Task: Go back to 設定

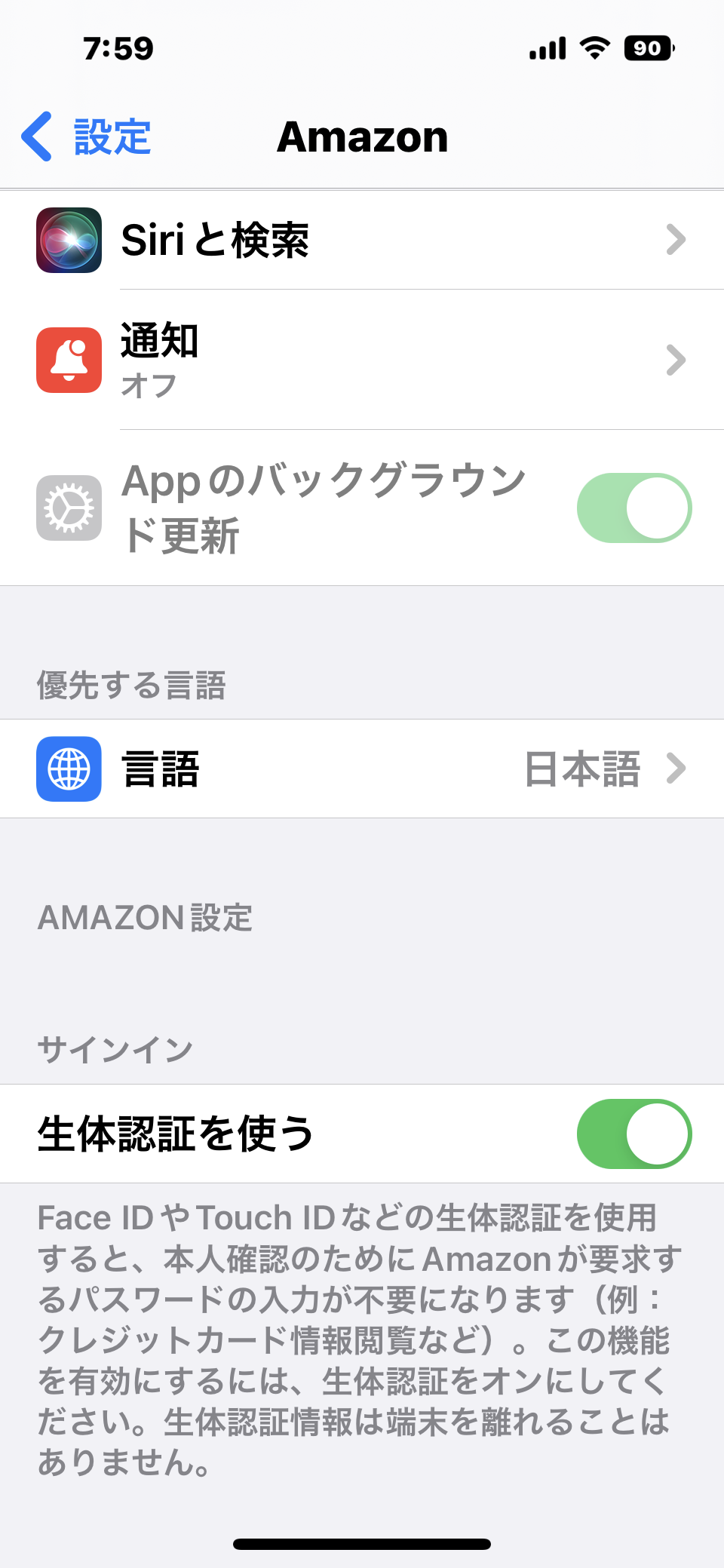Action: pos(87,137)
